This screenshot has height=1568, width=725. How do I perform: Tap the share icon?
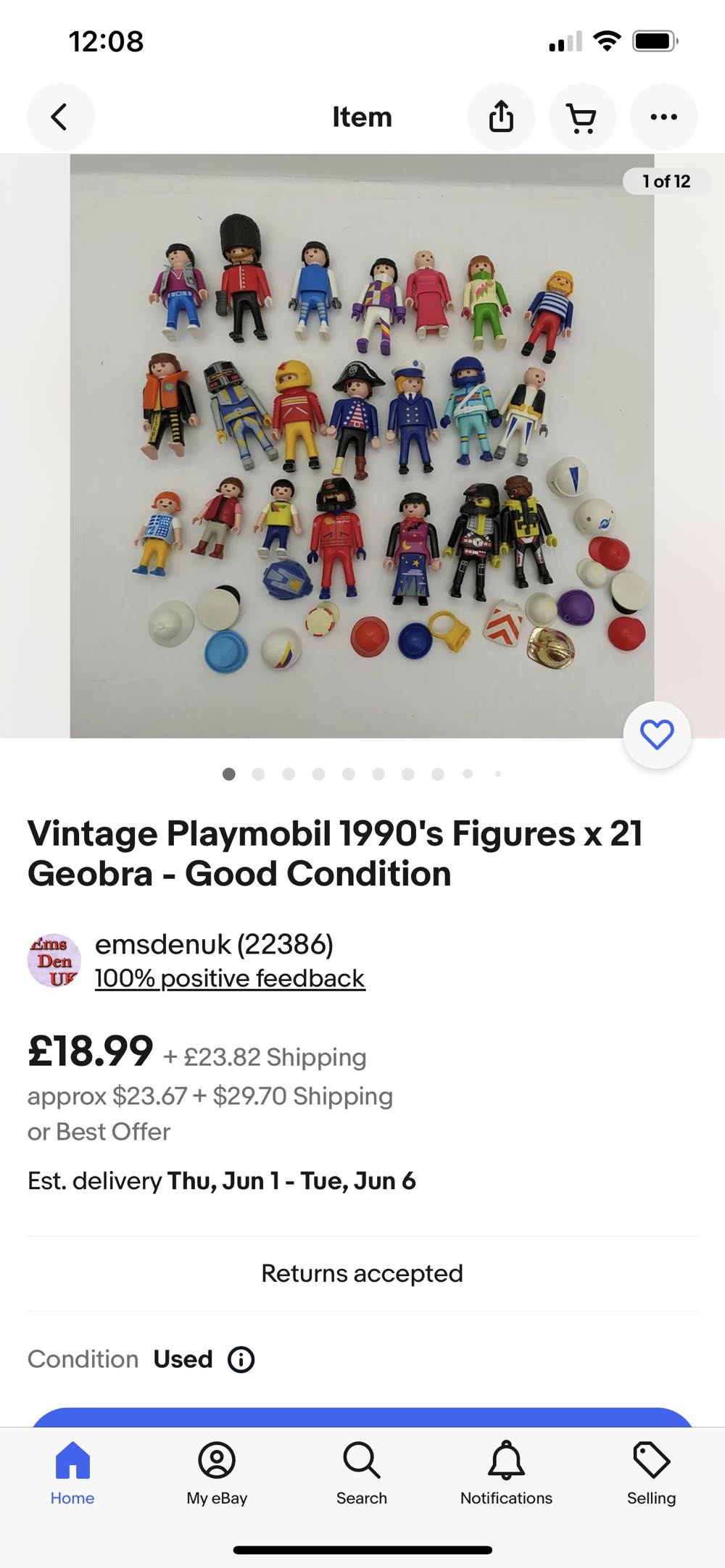(x=502, y=117)
